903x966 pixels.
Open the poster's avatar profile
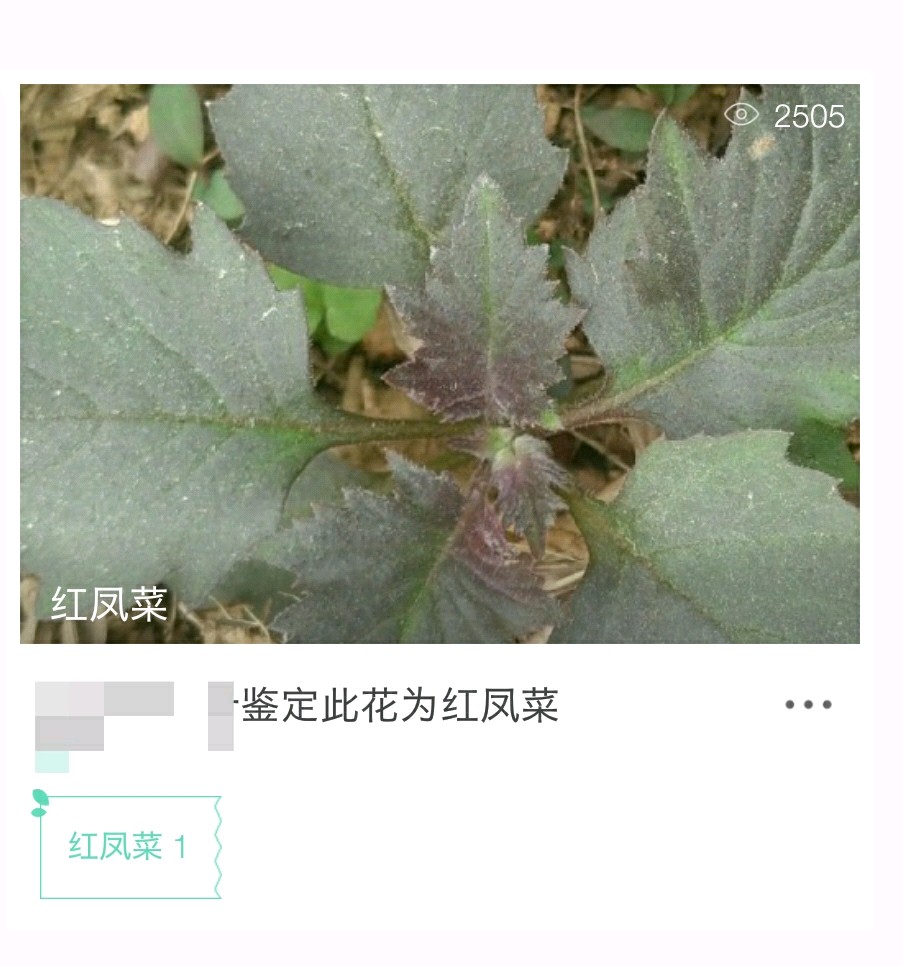tap(103, 715)
